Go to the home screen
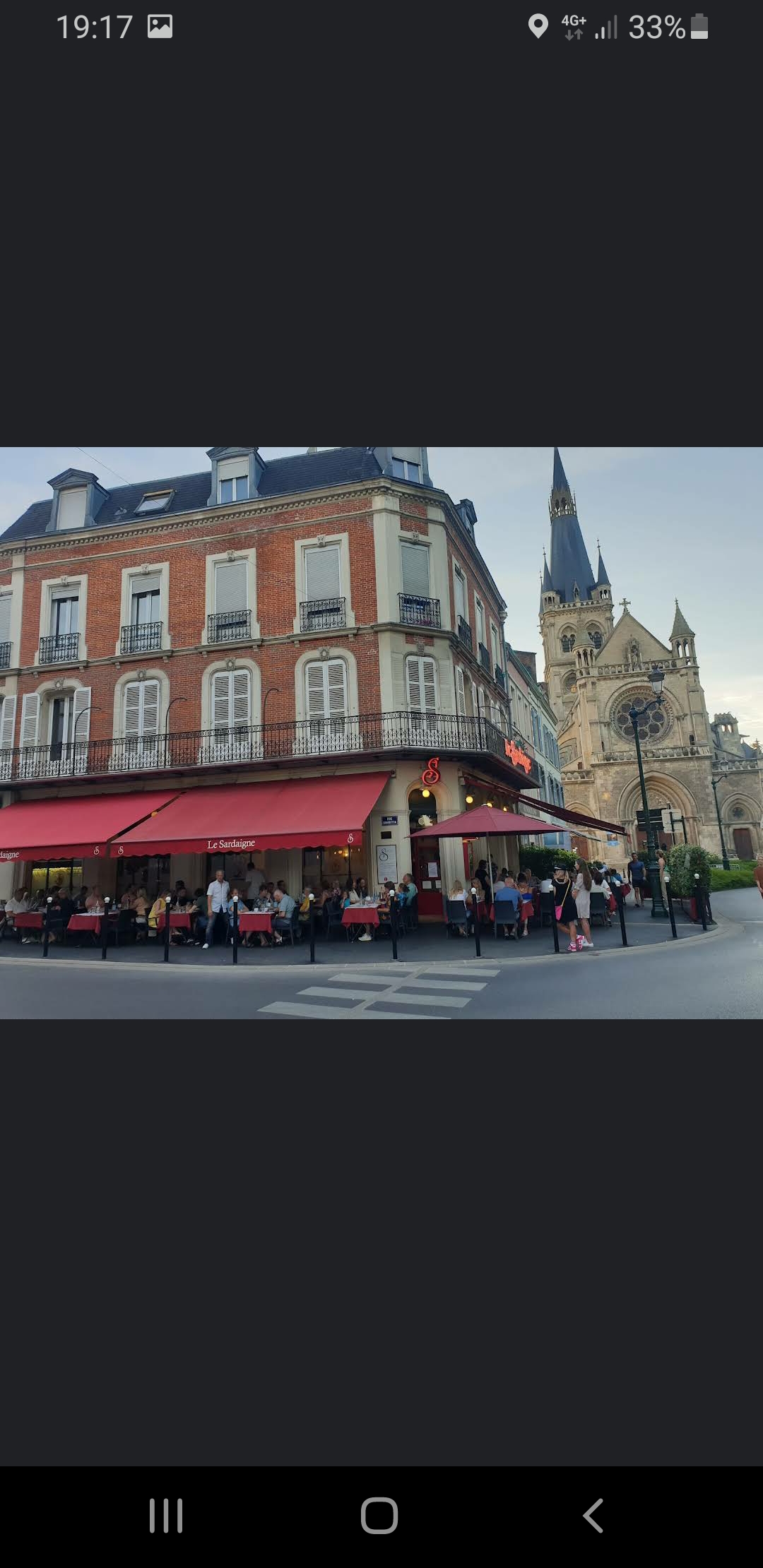This screenshot has height=1568, width=763. click(x=379, y=1515)
